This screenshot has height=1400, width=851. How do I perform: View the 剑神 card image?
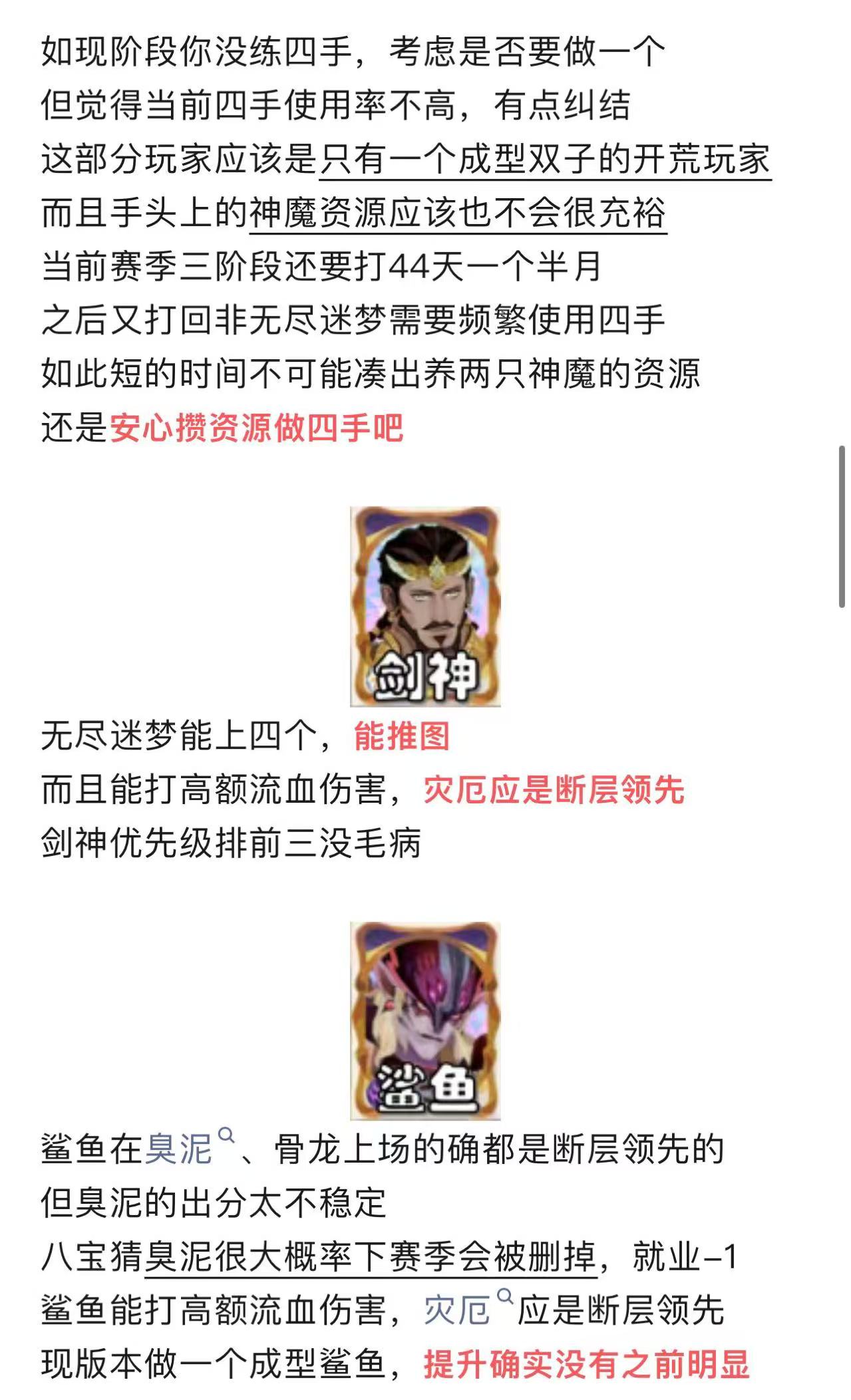425,606
